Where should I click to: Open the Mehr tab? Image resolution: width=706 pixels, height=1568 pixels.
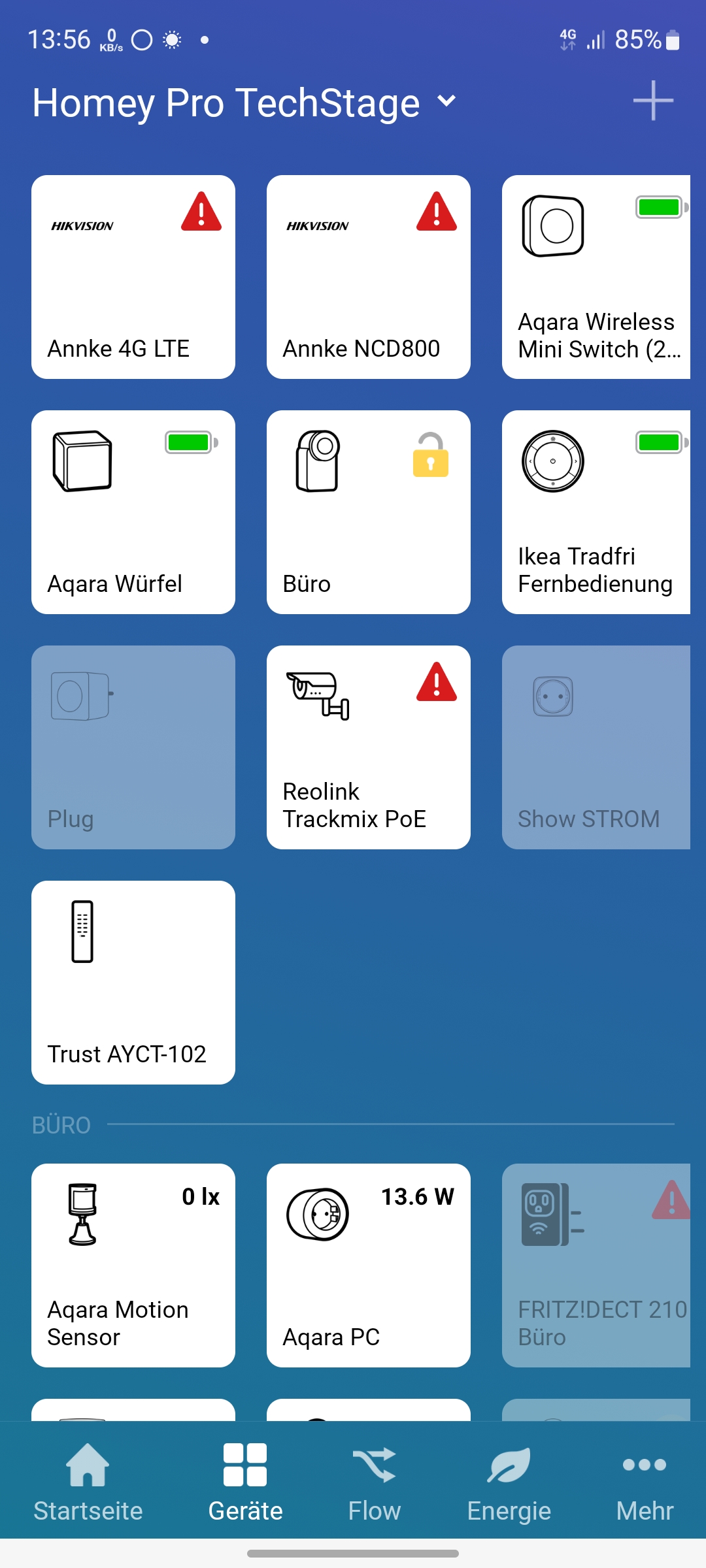pyautogui.click(x=645, y=1483)
